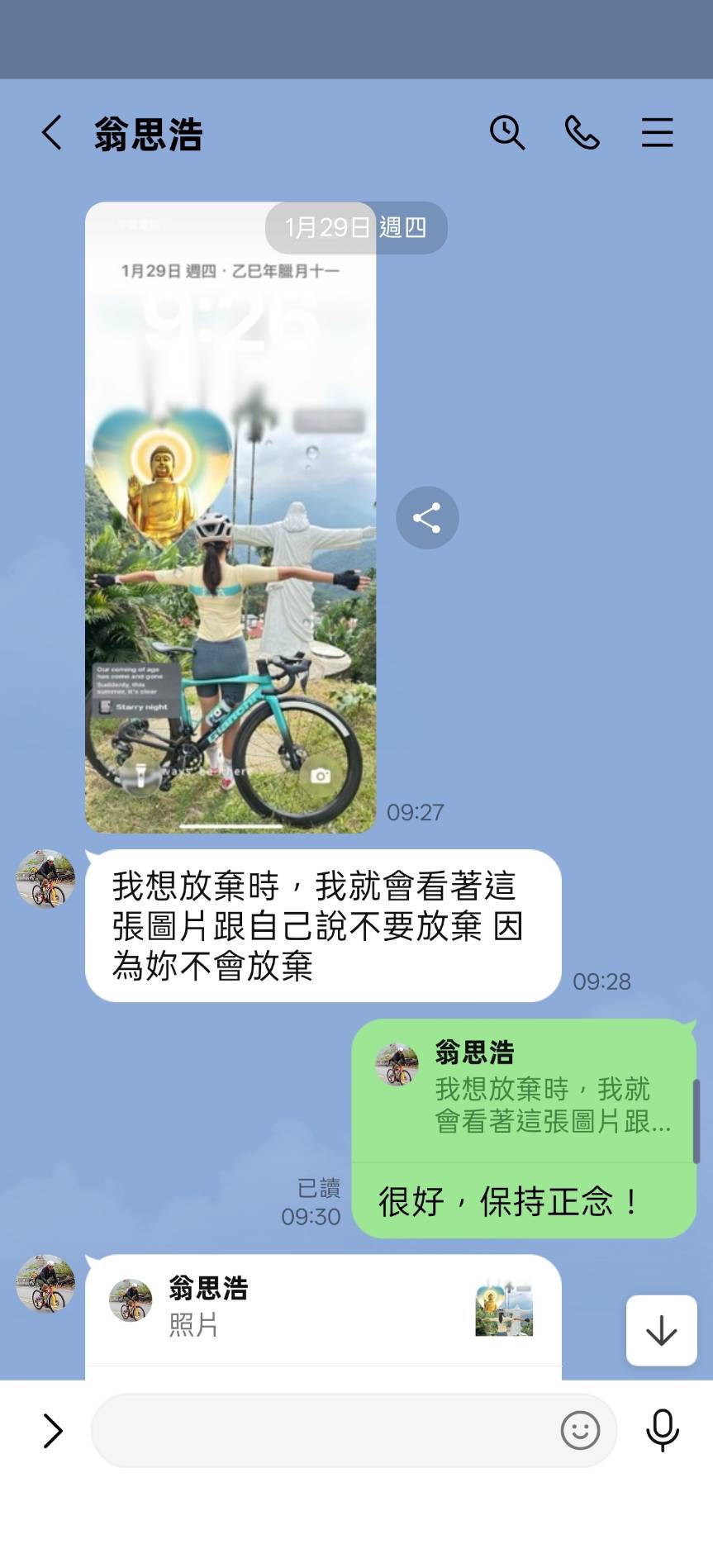Tap the down arrow to jump to latest messages
The image size is (713, 1568).
point(661,1332)
